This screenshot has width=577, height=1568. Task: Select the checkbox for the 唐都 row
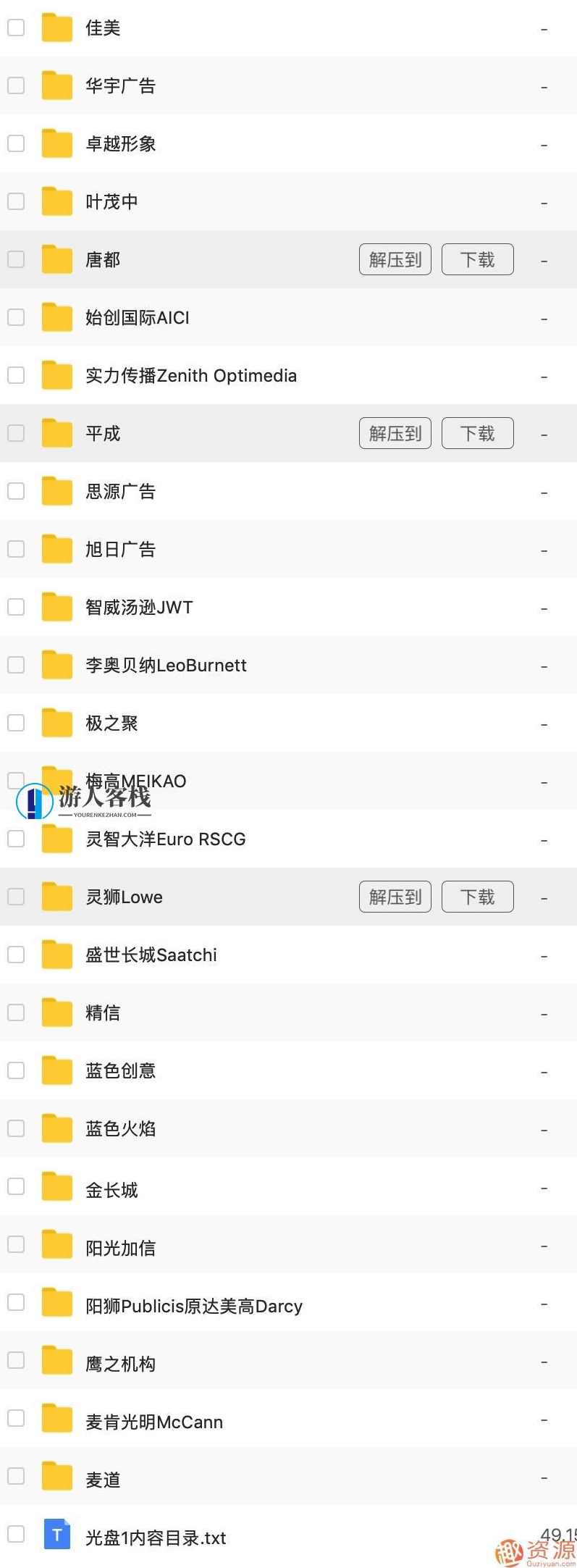click(15, 259)
